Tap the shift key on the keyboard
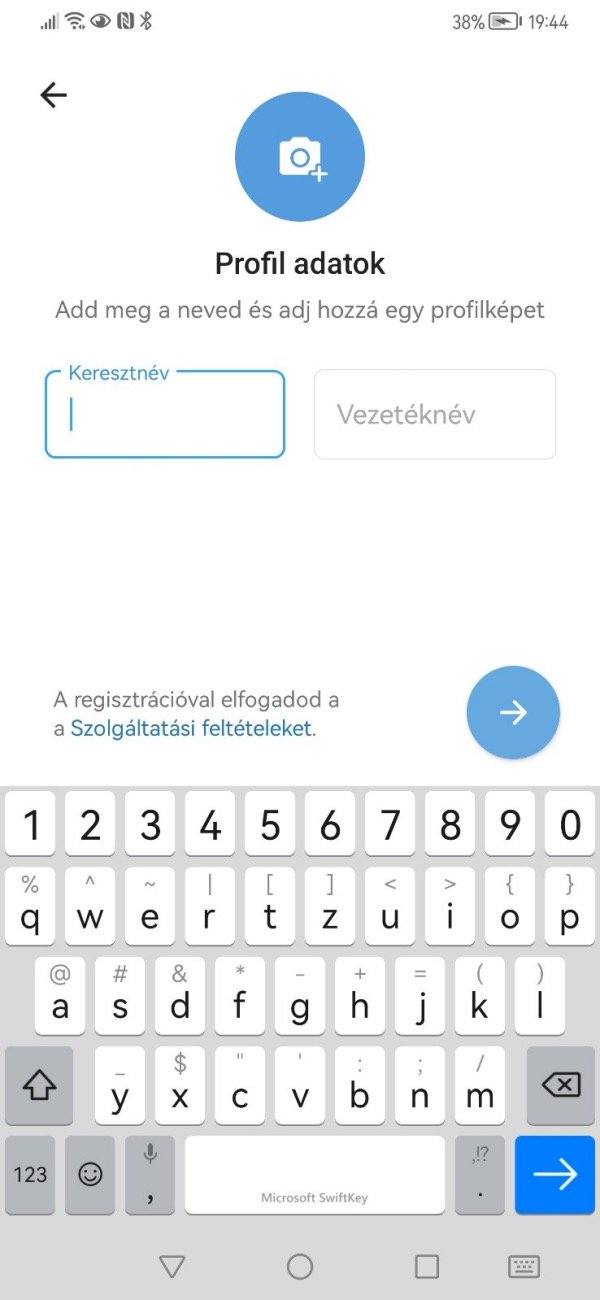 pos(39,1085)
